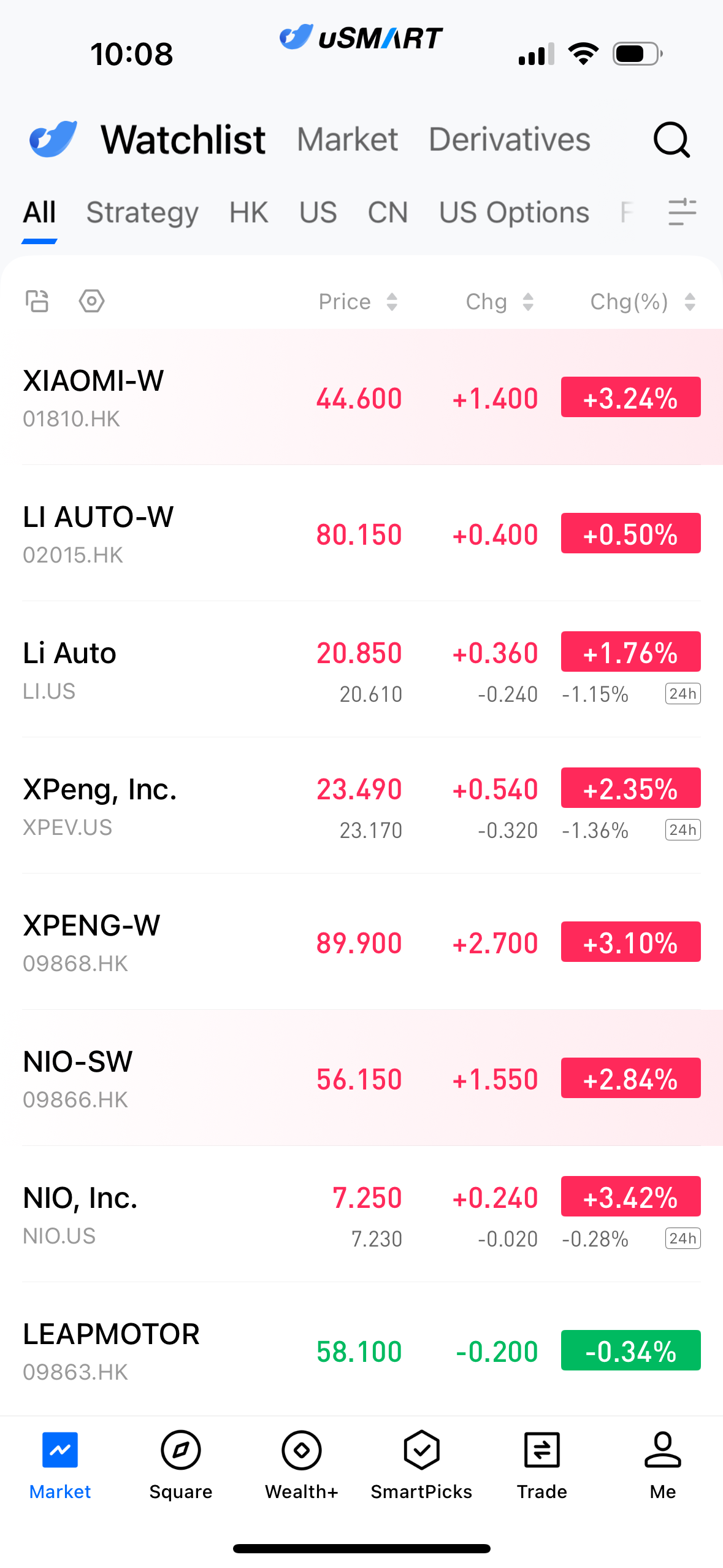Open the Trade tab

541,1464
